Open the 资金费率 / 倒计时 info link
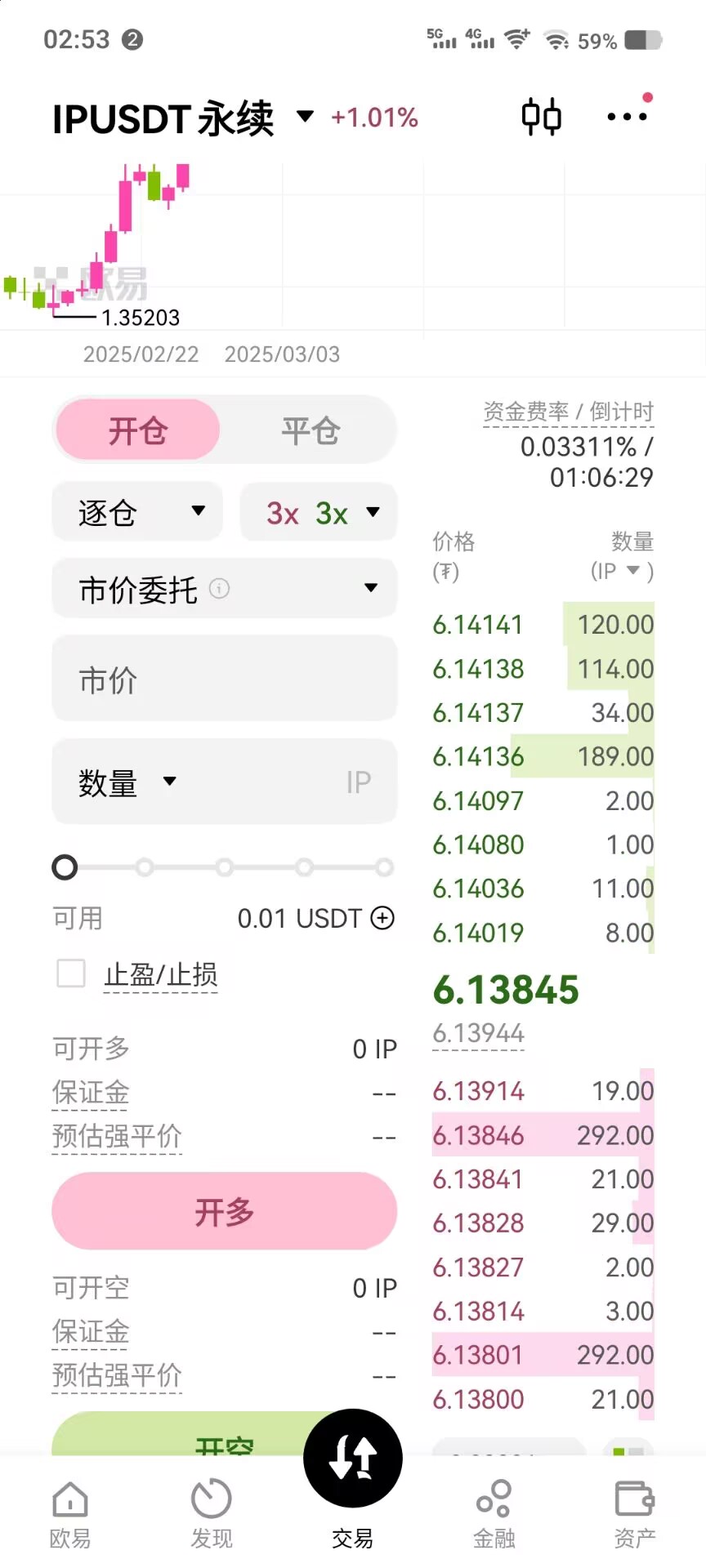This screenshot has height=1568, width=706. 568,412
